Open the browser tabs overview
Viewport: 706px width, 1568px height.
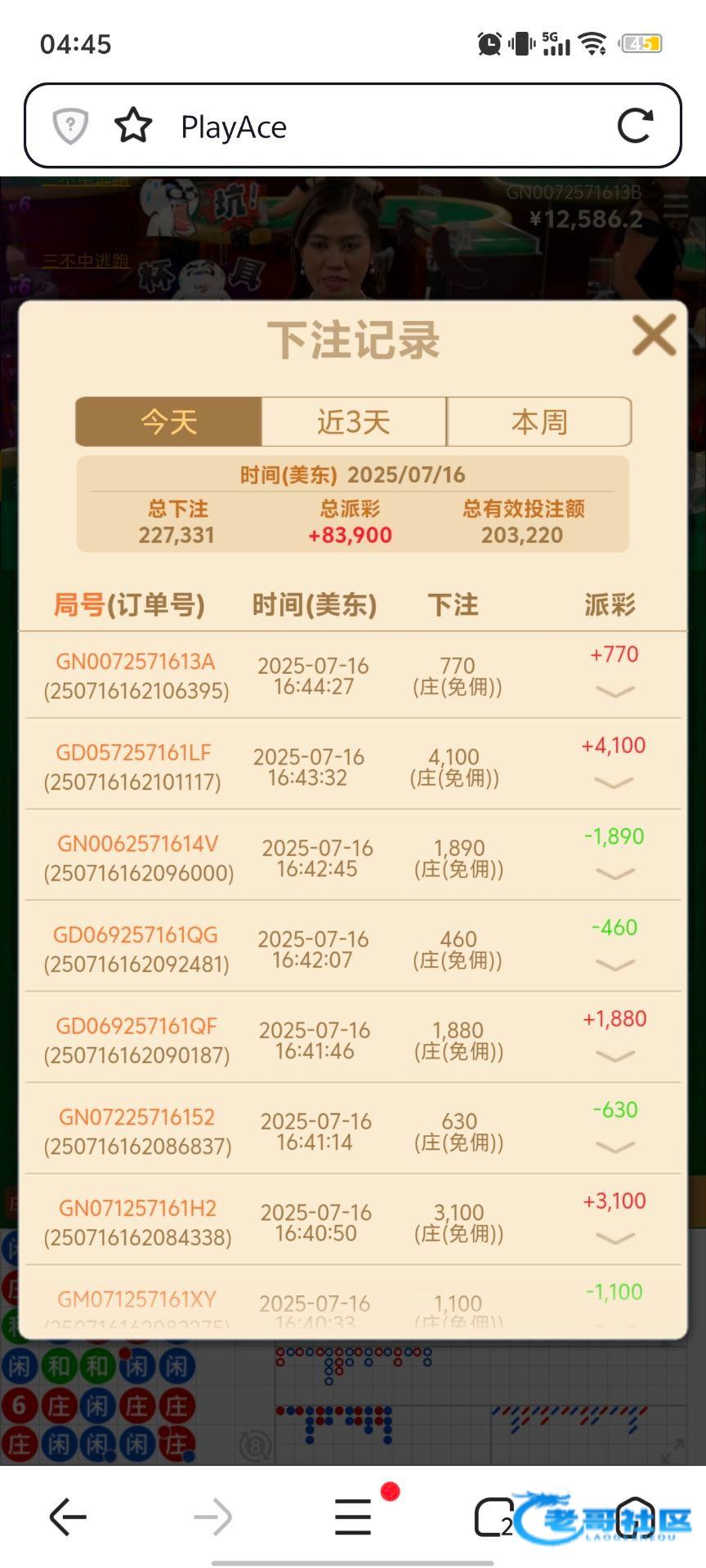pyautogui.click(x=493, y=1517)
